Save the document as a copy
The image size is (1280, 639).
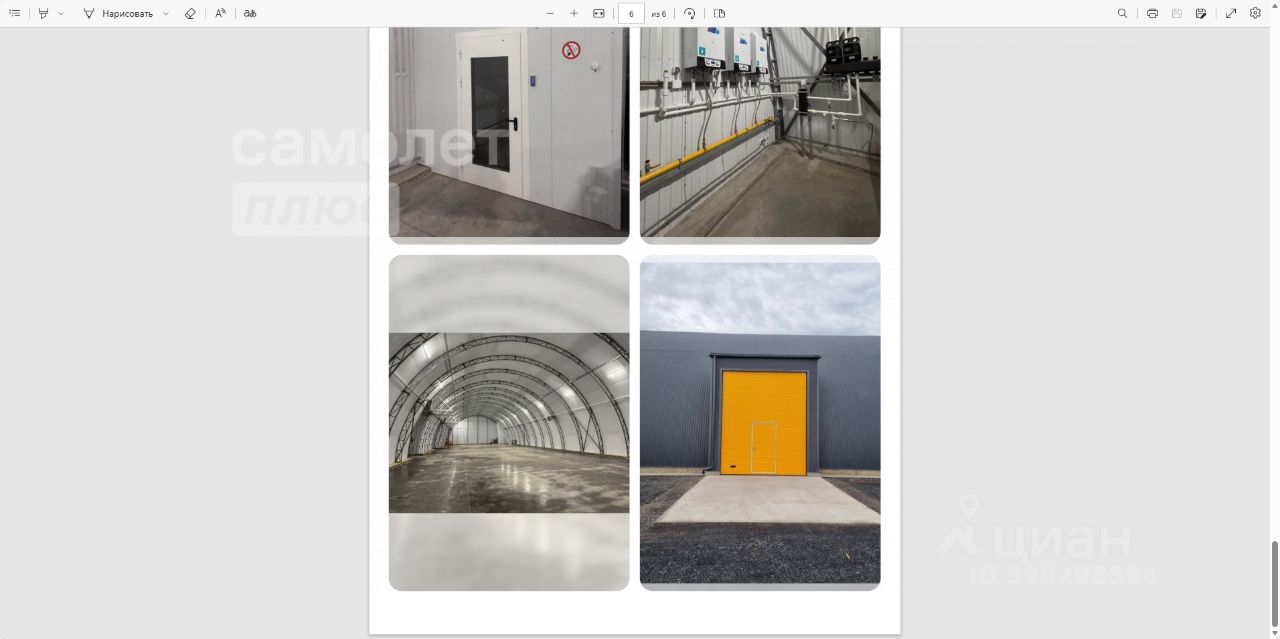coord(1201,13)
